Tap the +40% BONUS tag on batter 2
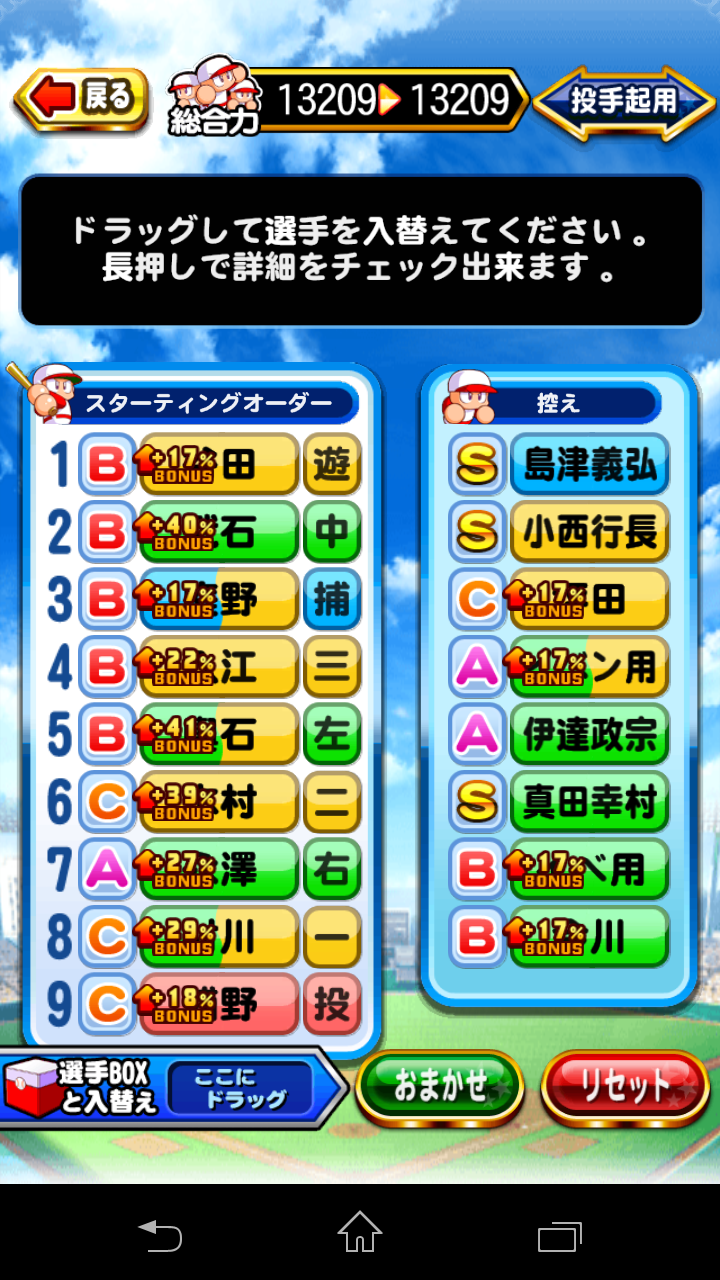720x1280 pixels. [x=180, y=534]
